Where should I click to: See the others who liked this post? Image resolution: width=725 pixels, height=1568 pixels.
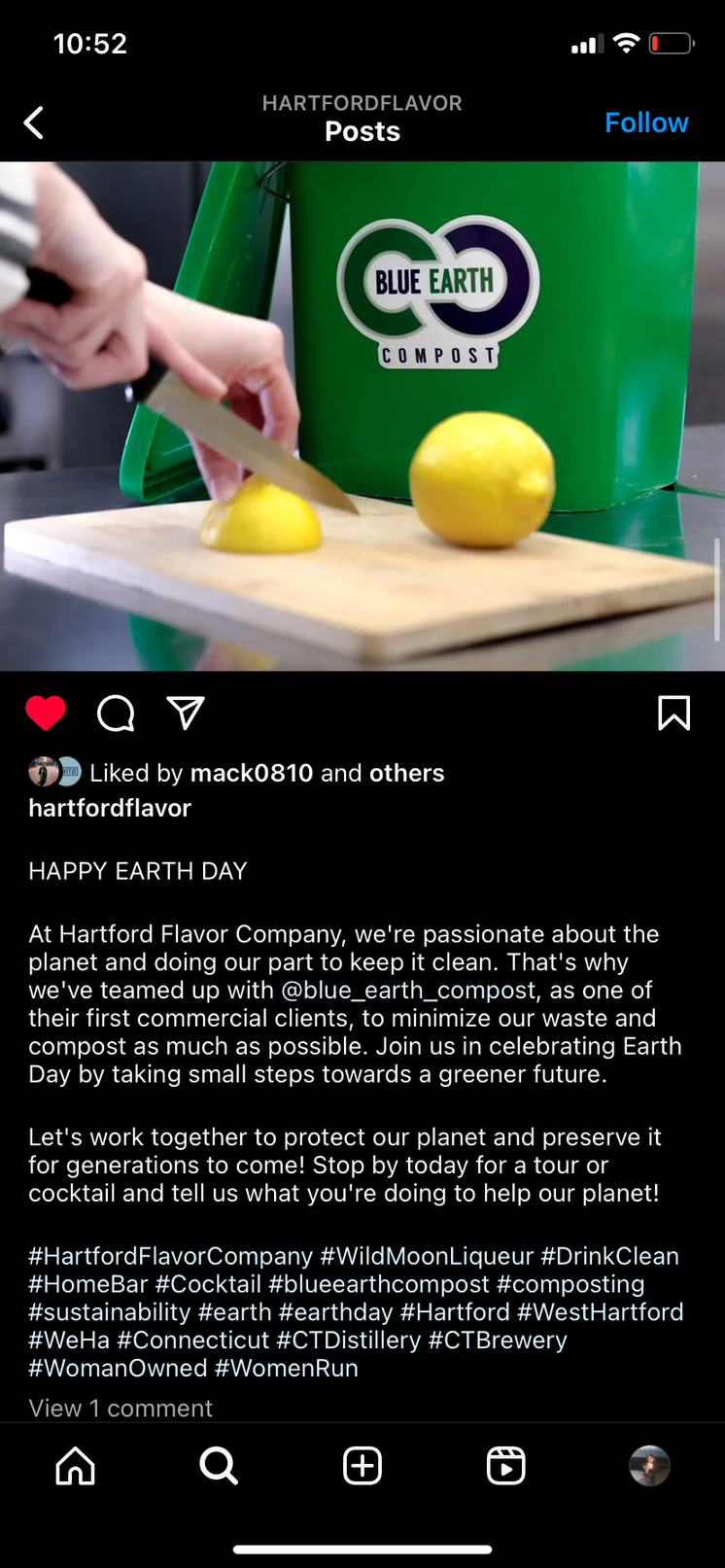pos(406,773)
